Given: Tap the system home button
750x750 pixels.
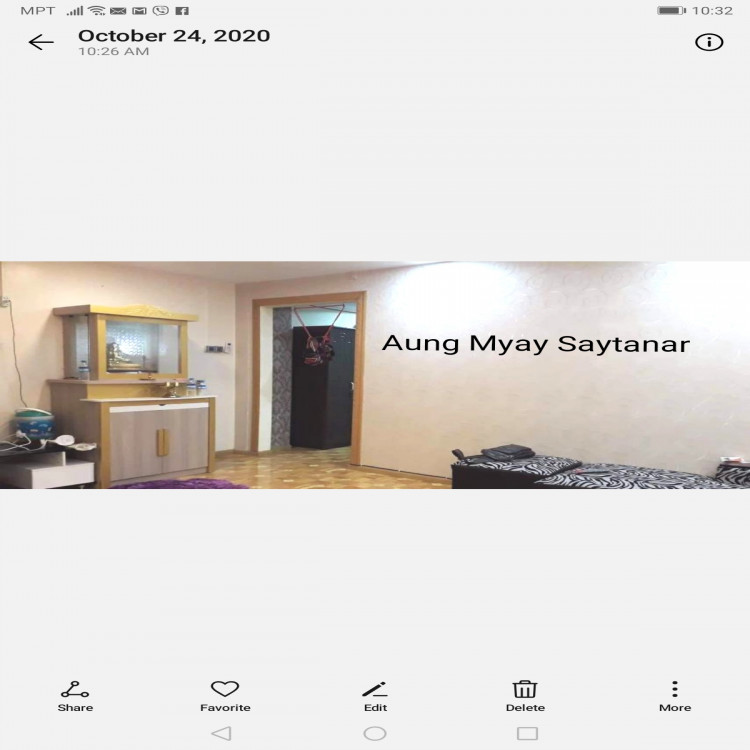Looking at the screenshot, I should (375, 733).
